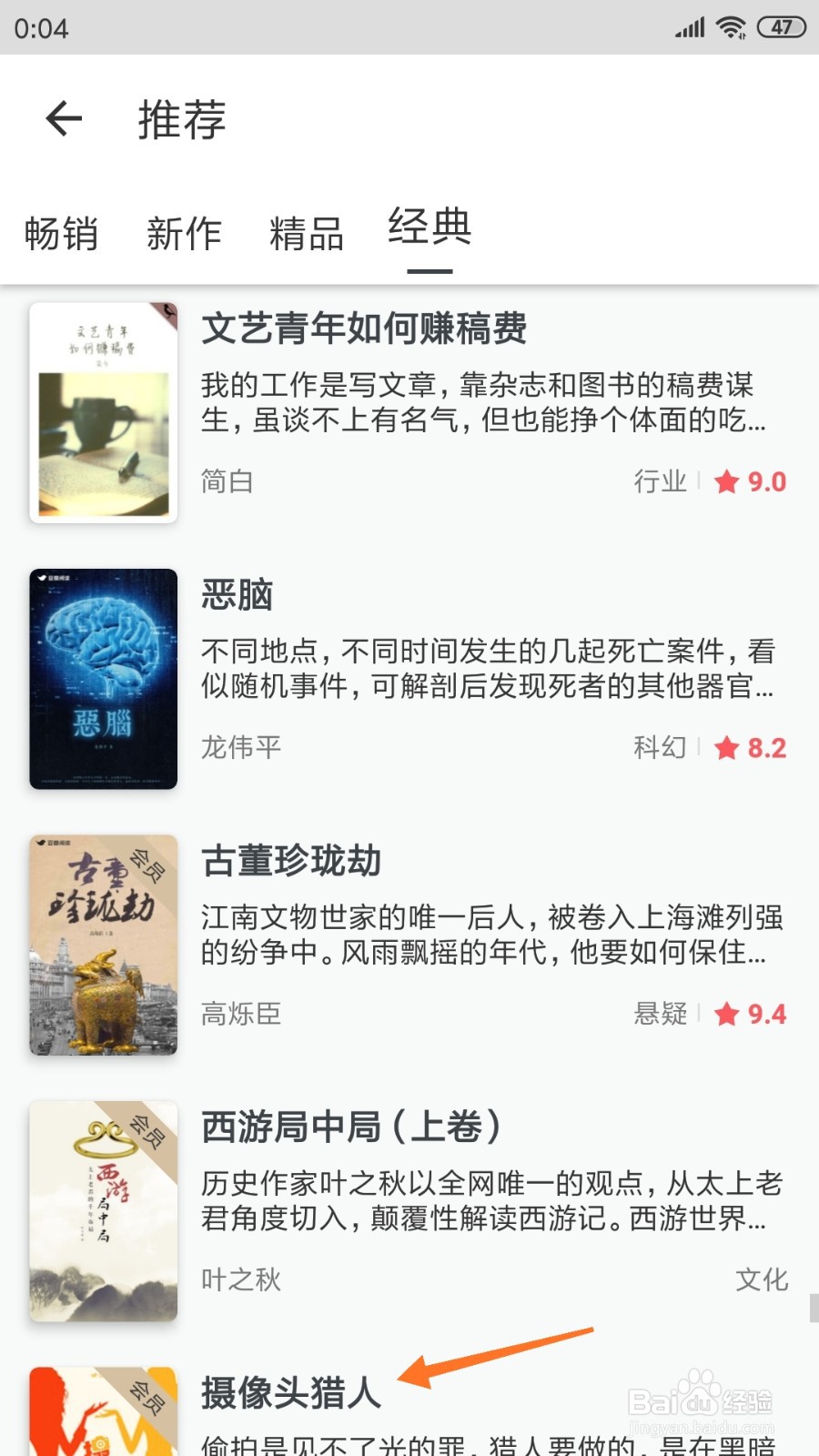Open the book 恶脑

click(238, 596)
